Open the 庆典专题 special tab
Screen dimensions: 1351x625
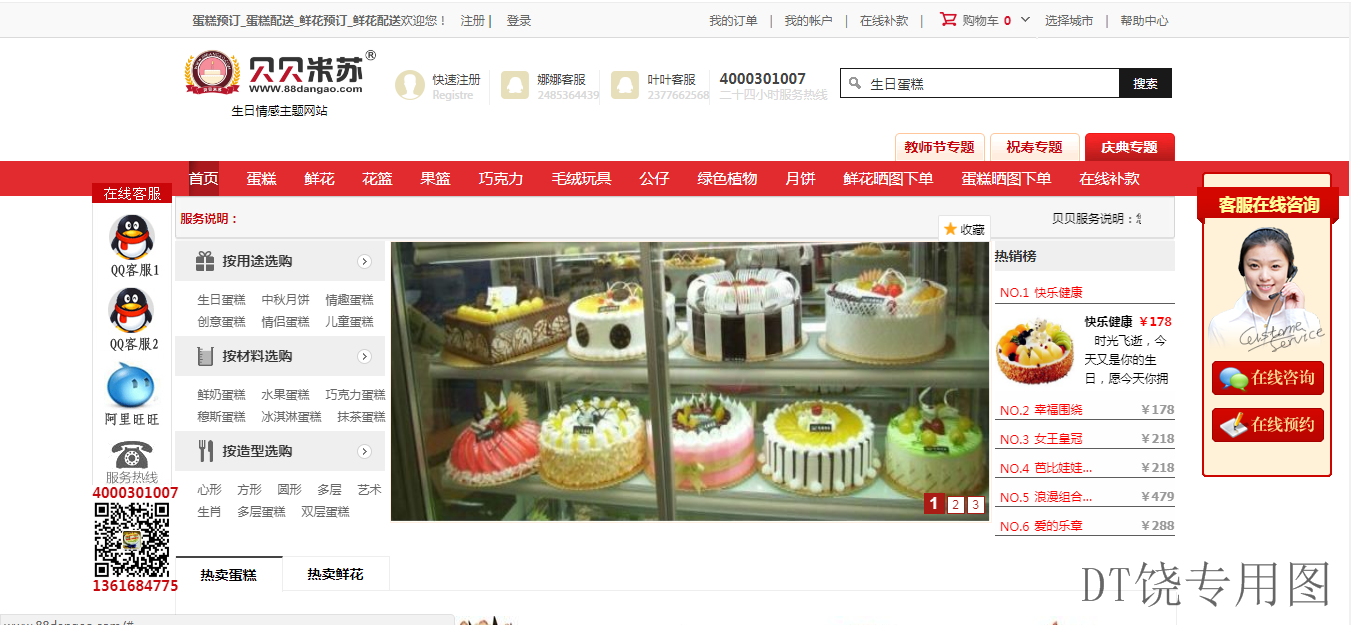pyautogui.click(x=1129, y=147)
